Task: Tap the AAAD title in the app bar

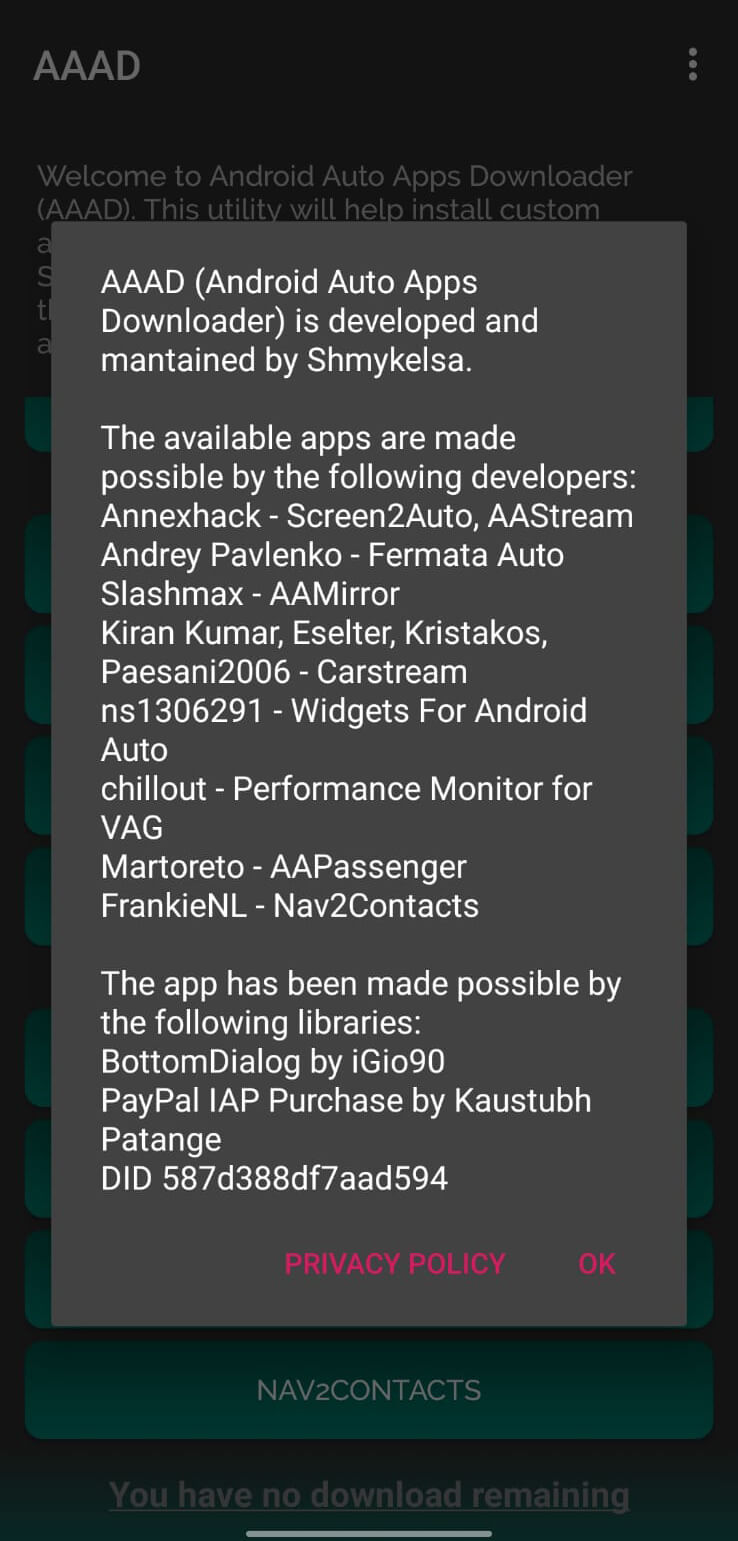Action: tap(86, 66)
